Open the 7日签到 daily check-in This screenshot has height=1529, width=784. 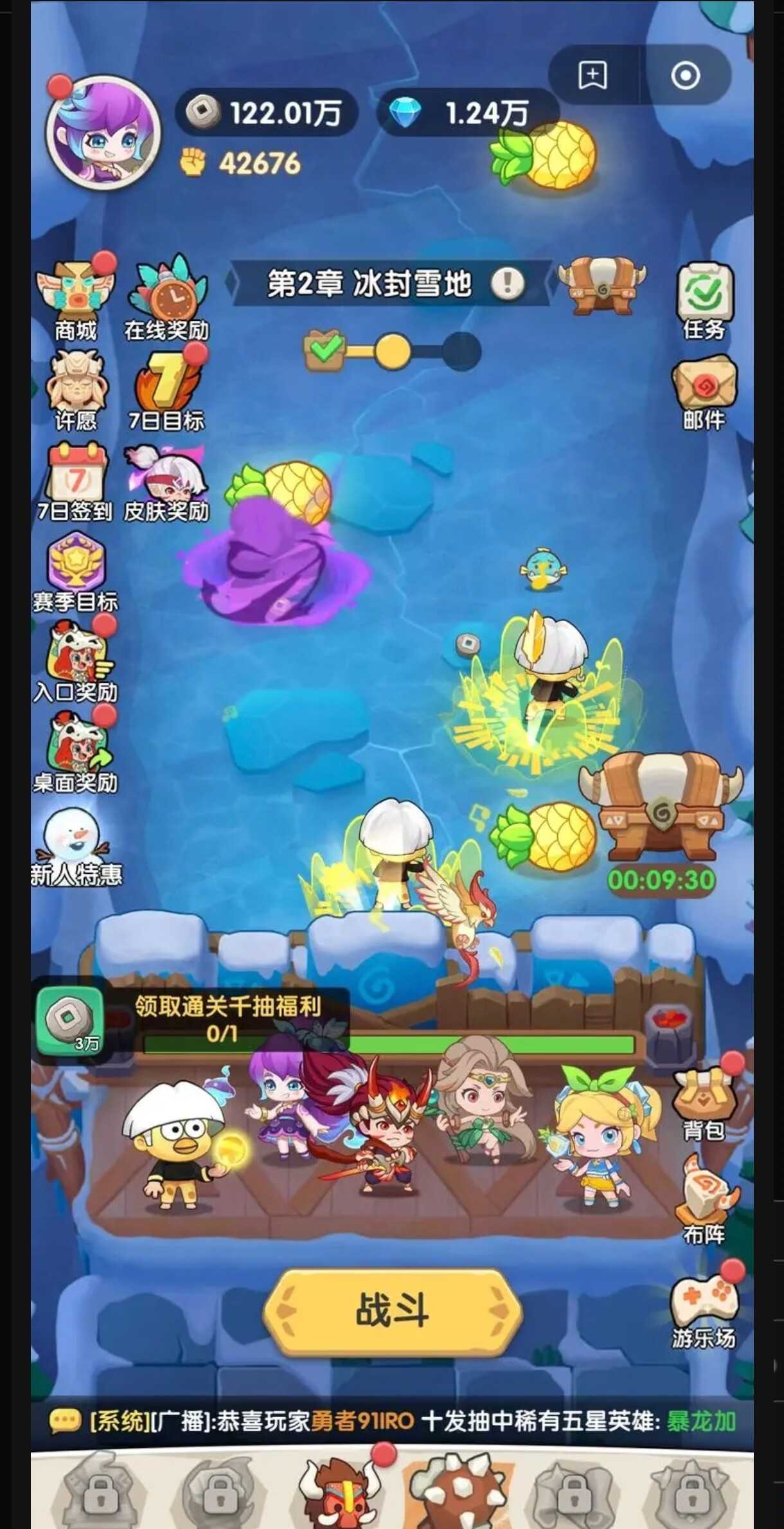tap(76, 481)
